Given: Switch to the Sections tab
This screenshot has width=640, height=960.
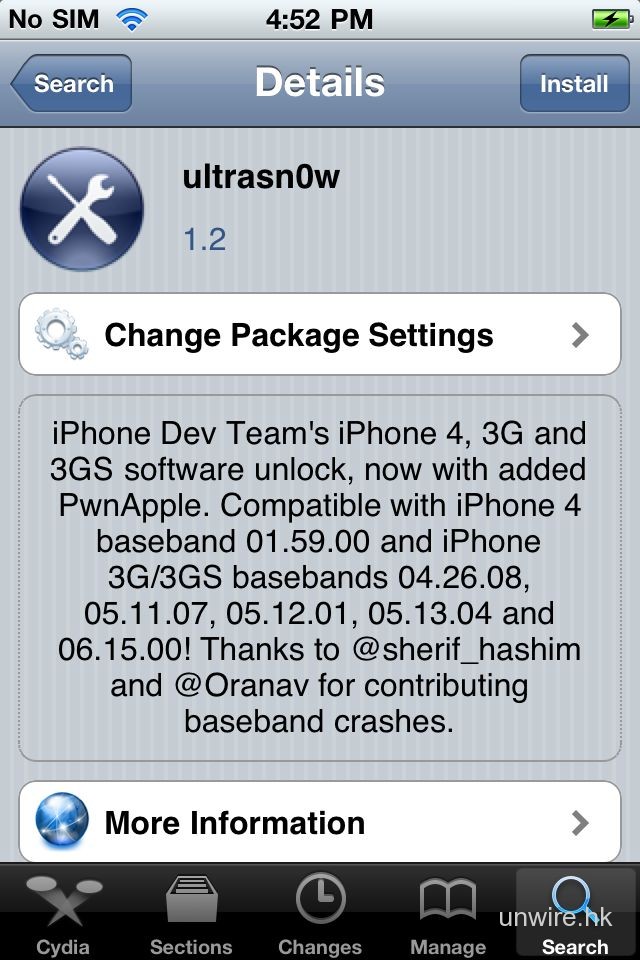Looking at the screenshot, I should click(x=192, y=914).
